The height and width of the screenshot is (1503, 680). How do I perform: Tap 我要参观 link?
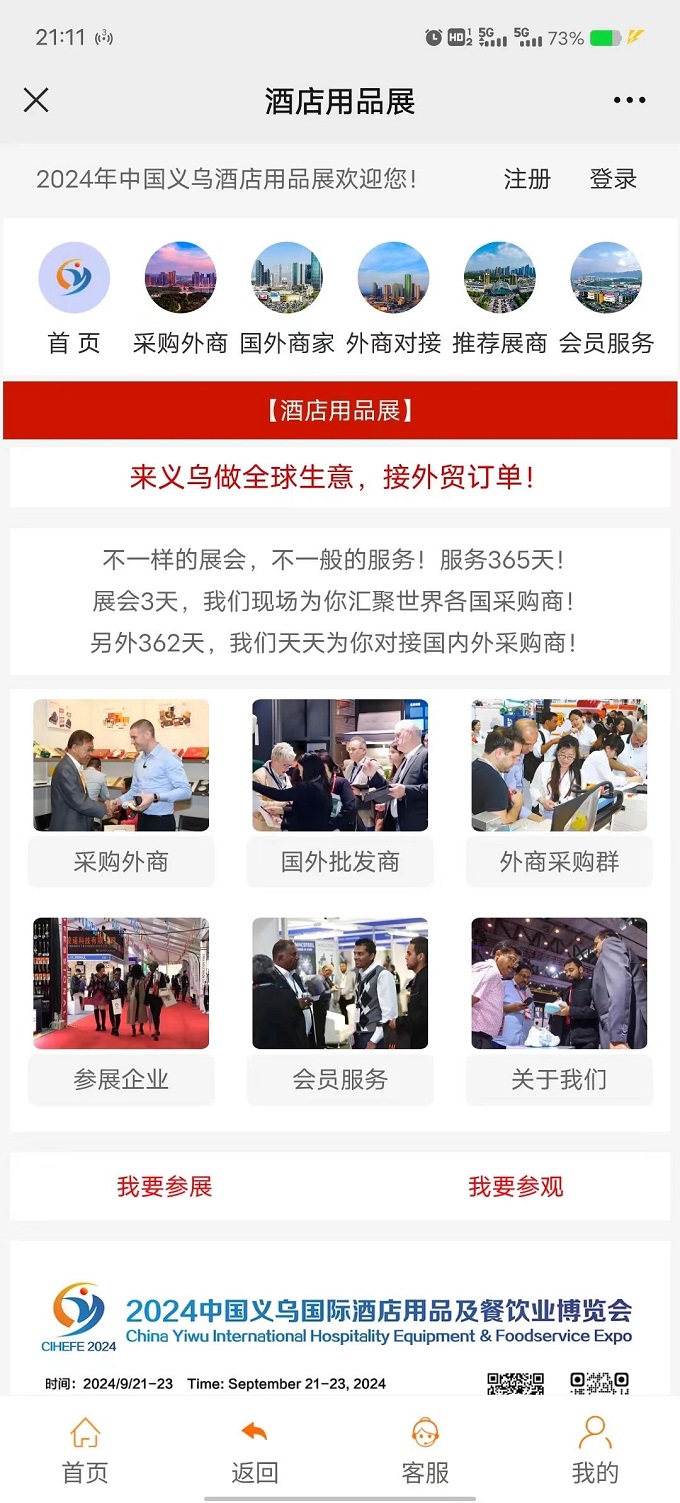(x=516, y=1187)
